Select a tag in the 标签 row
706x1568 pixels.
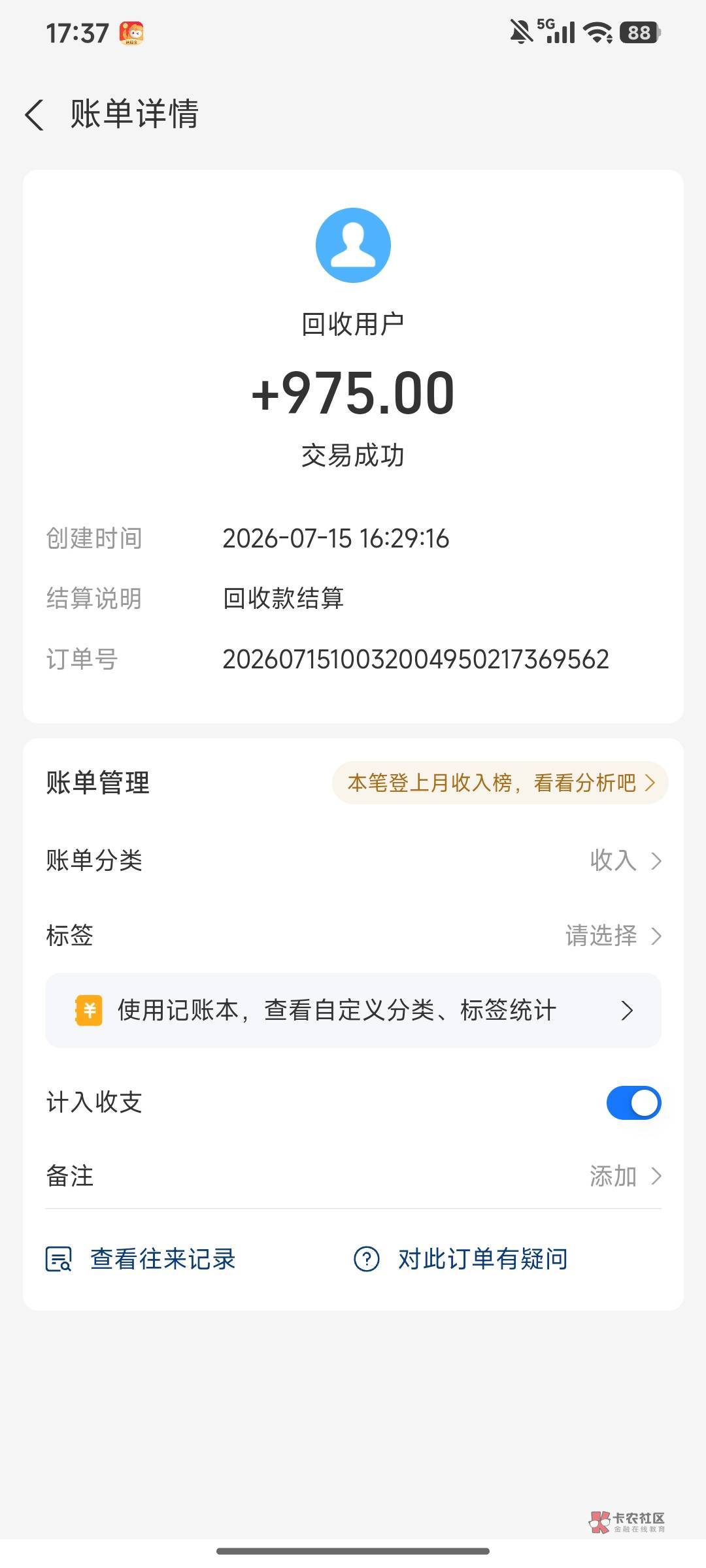coord(353,936)
